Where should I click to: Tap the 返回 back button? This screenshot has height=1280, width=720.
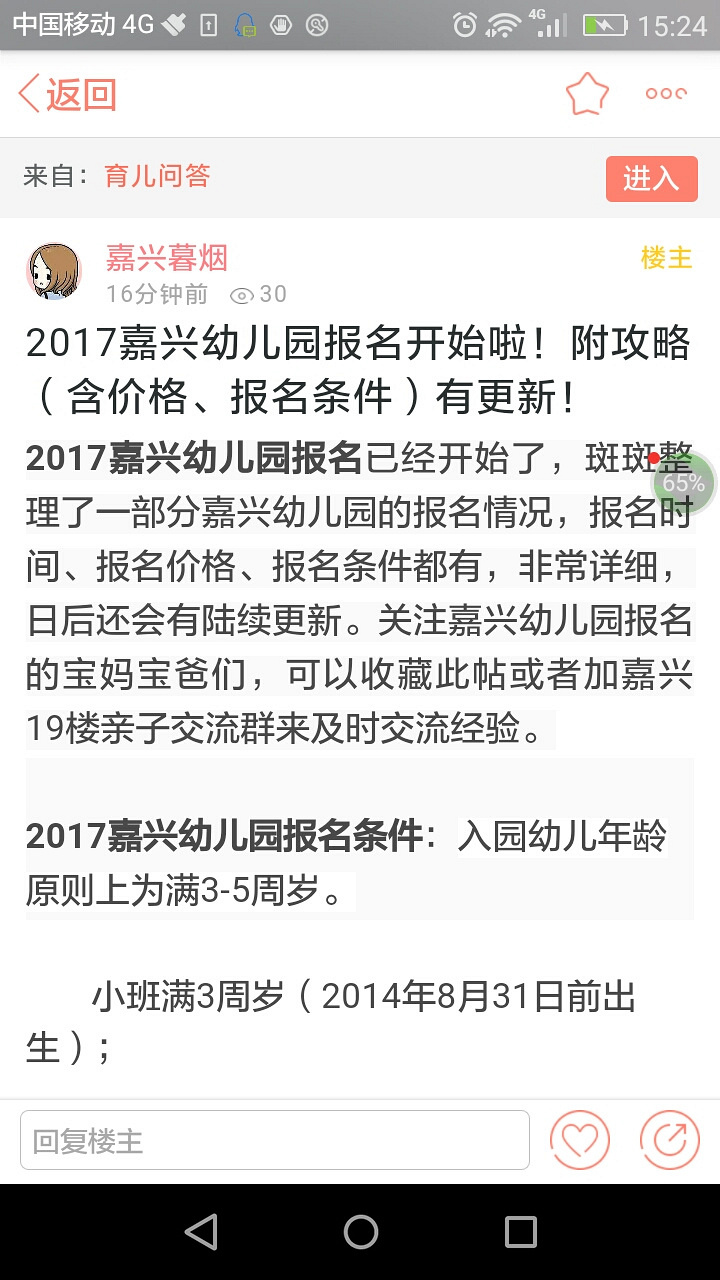point(68,95)
